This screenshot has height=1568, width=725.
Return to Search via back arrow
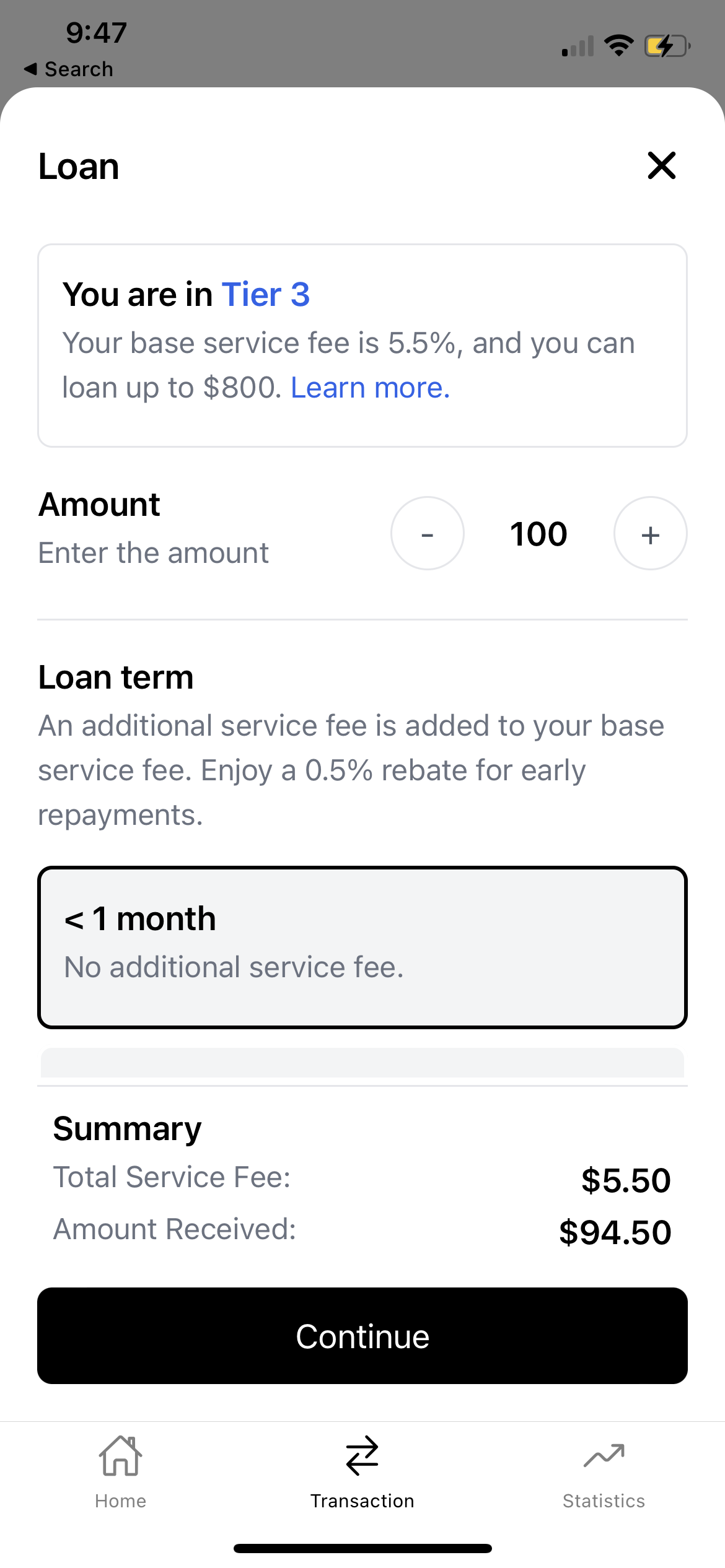click(x=68, y=69)
